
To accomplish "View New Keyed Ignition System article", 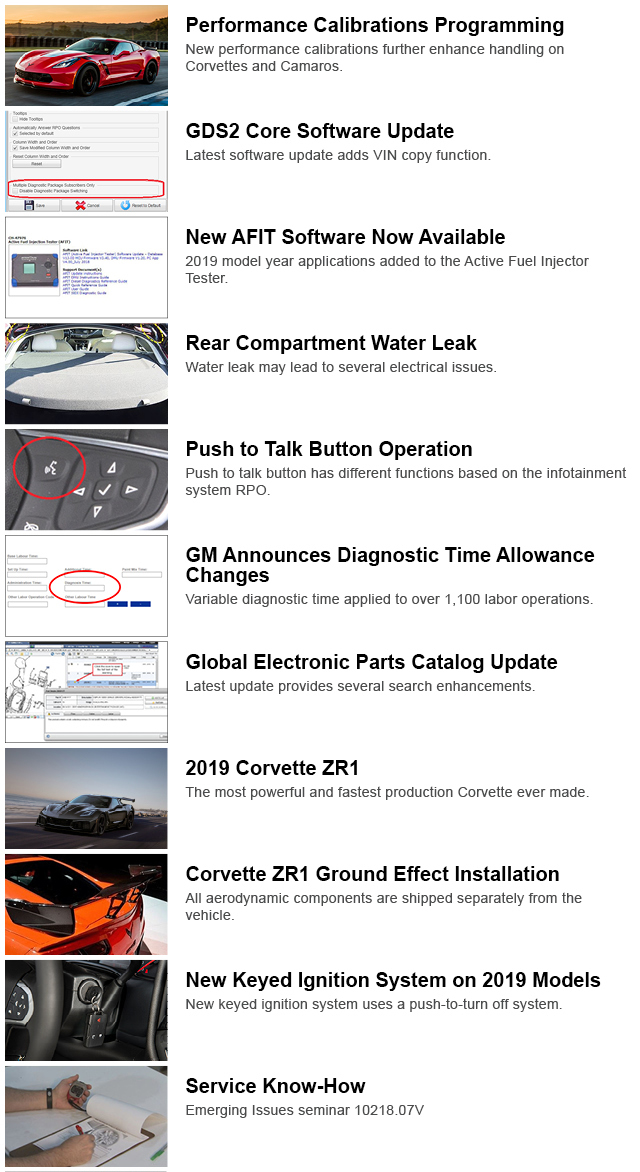I will point(392,980).
